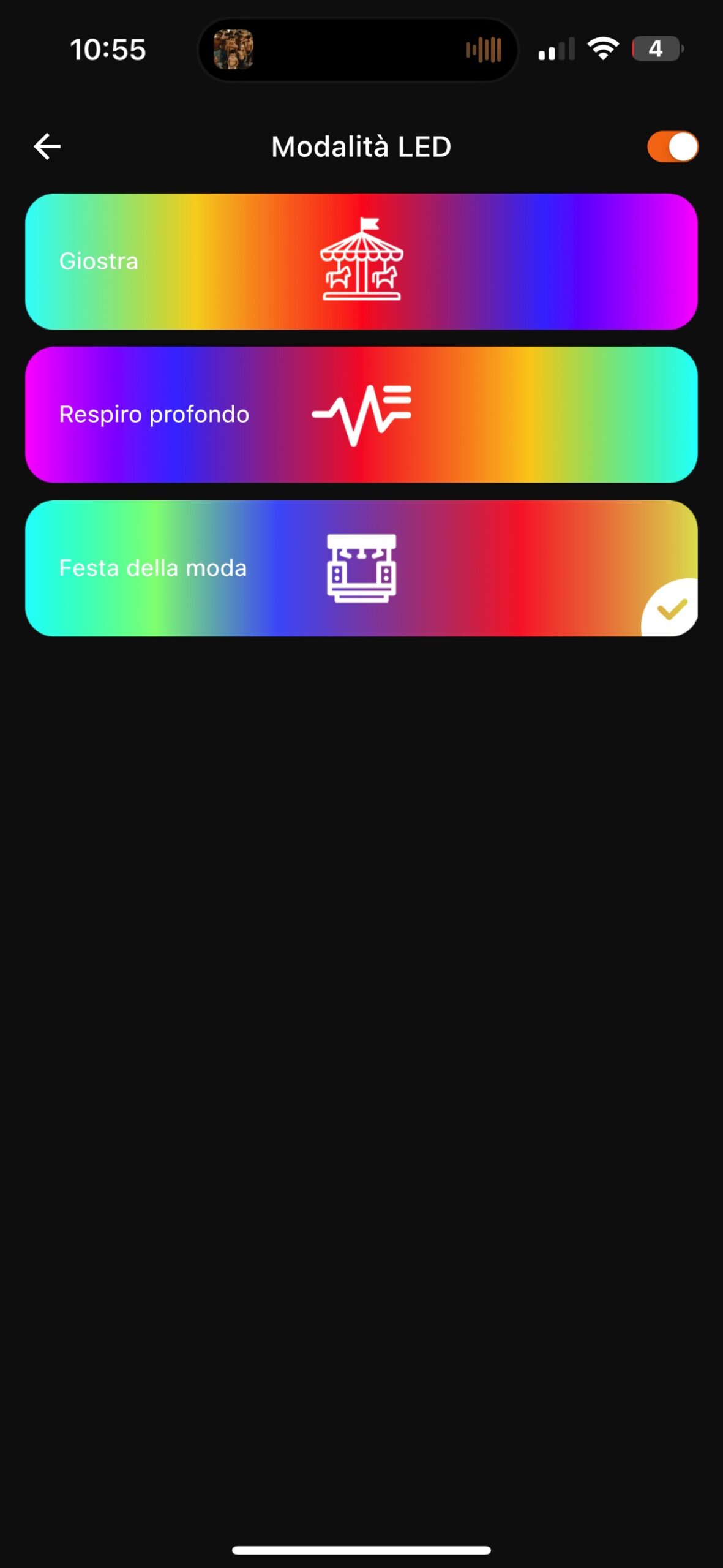Turn off the Modalità LED switch
723x1568 pixels.
point(672,146)
